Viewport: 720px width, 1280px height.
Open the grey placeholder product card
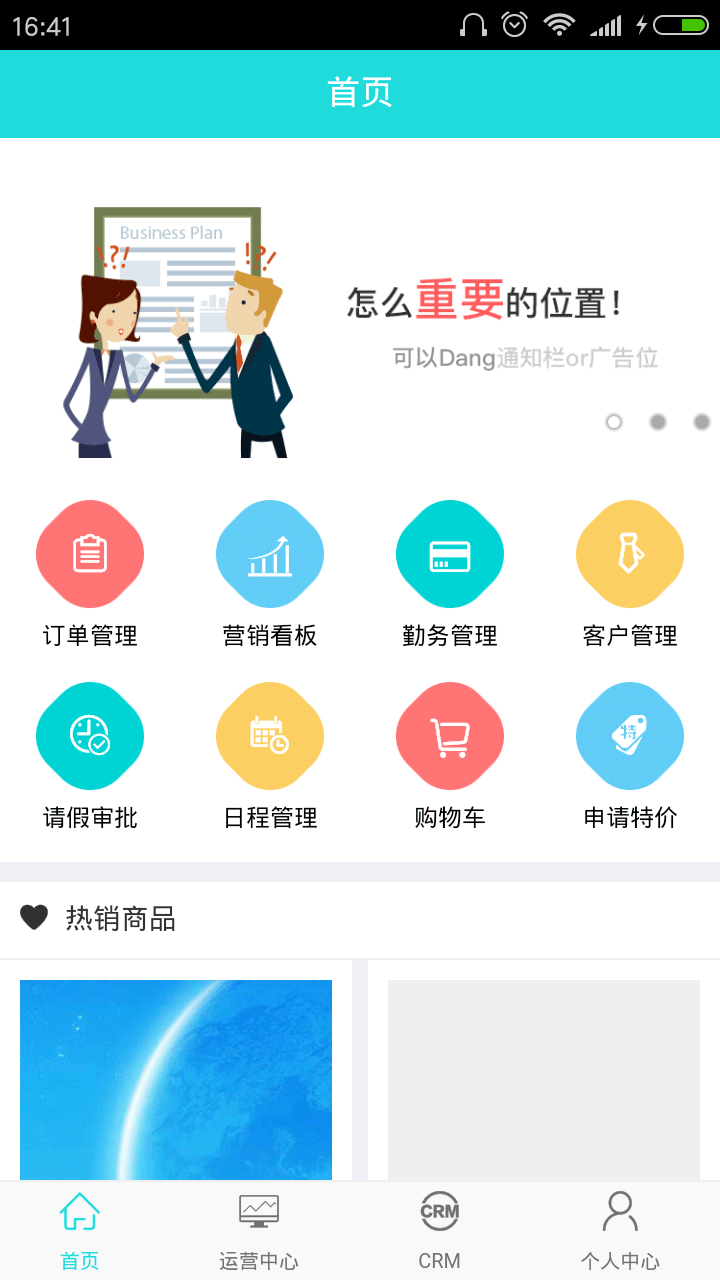(x=543, y=1078)
